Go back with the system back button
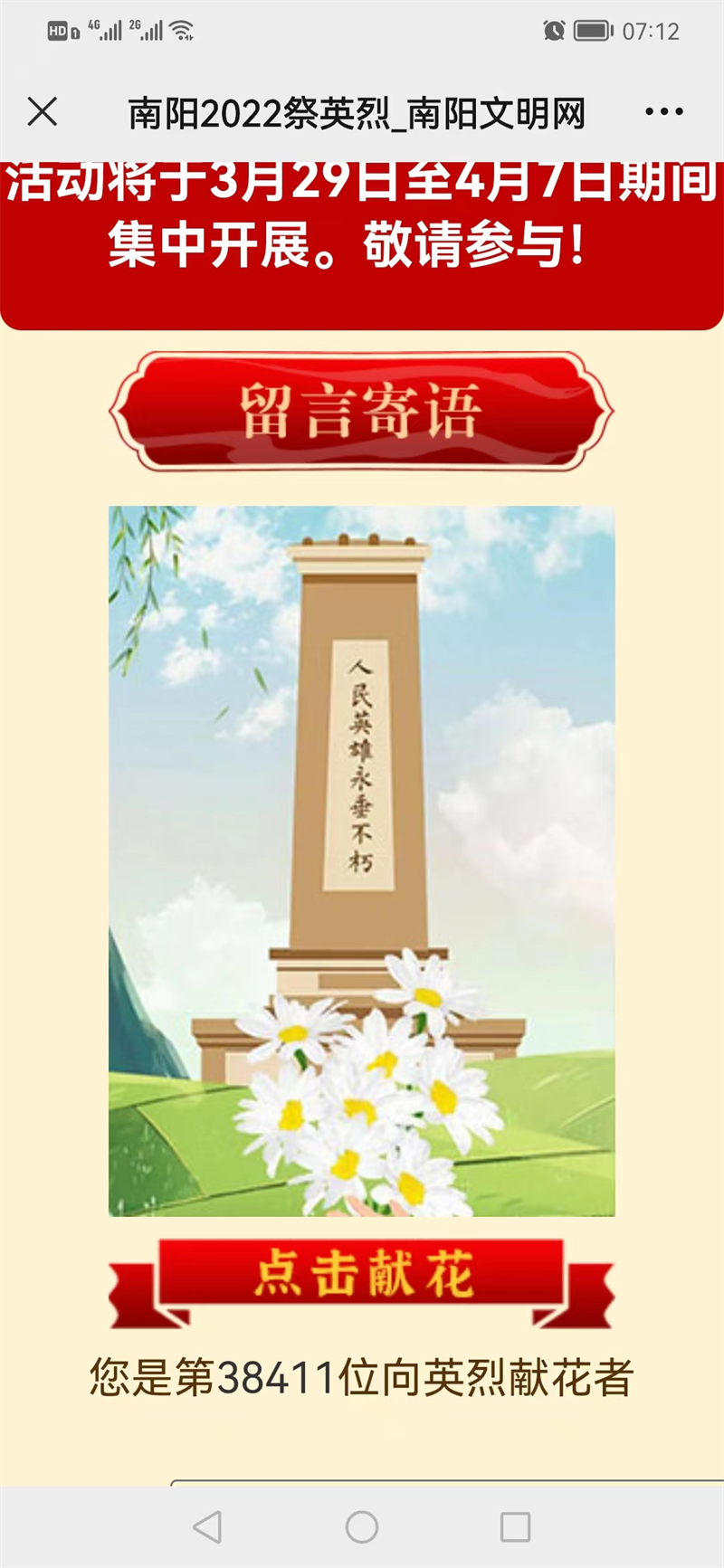This screenshot has width=724, height=1568. (x=207, y=1527)
